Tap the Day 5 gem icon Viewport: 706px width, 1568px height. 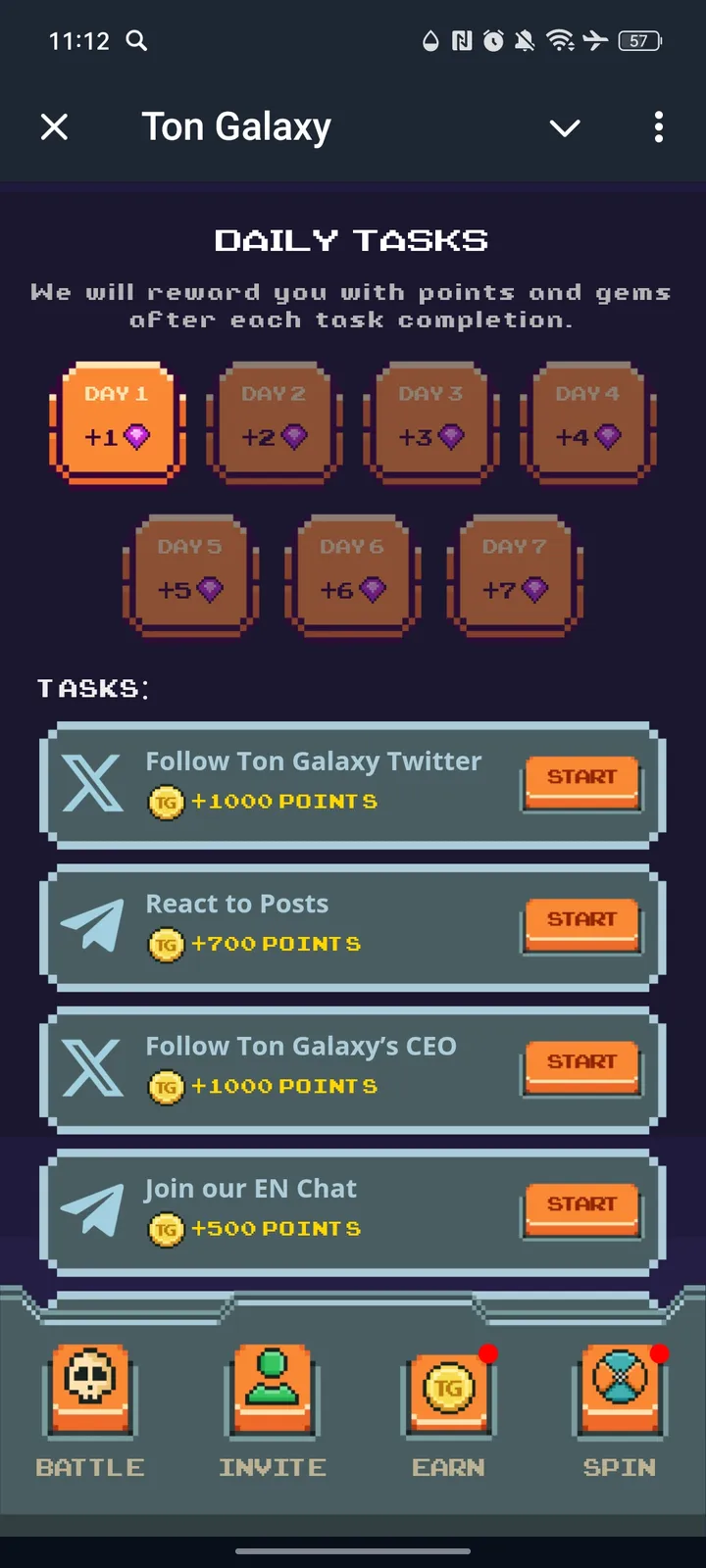209,589
